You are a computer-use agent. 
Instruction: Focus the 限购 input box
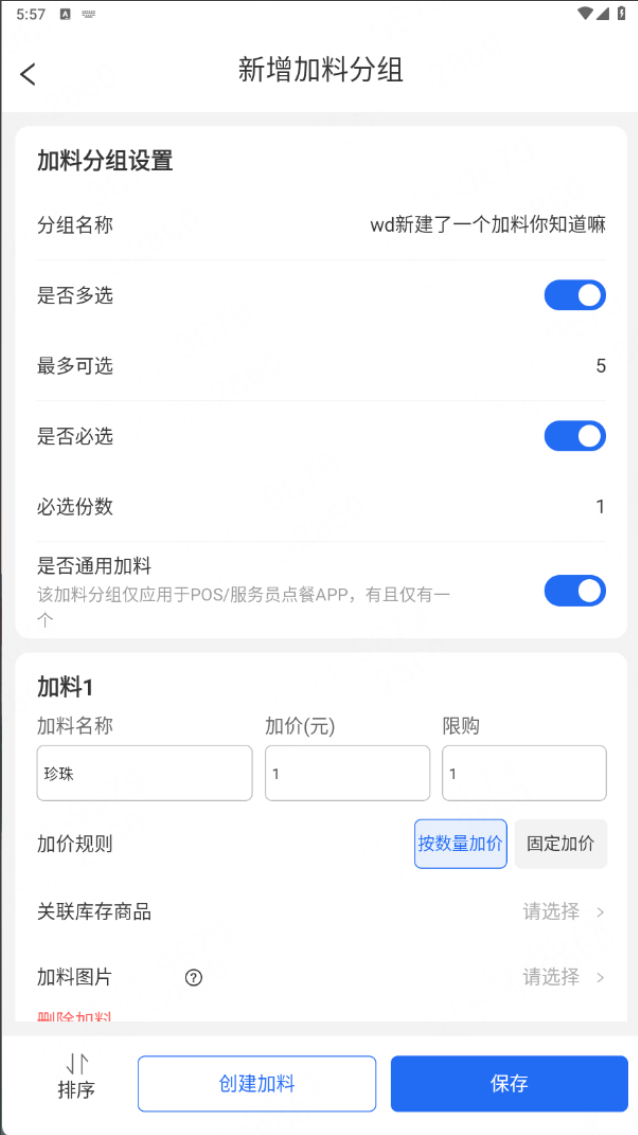(524, 773)
